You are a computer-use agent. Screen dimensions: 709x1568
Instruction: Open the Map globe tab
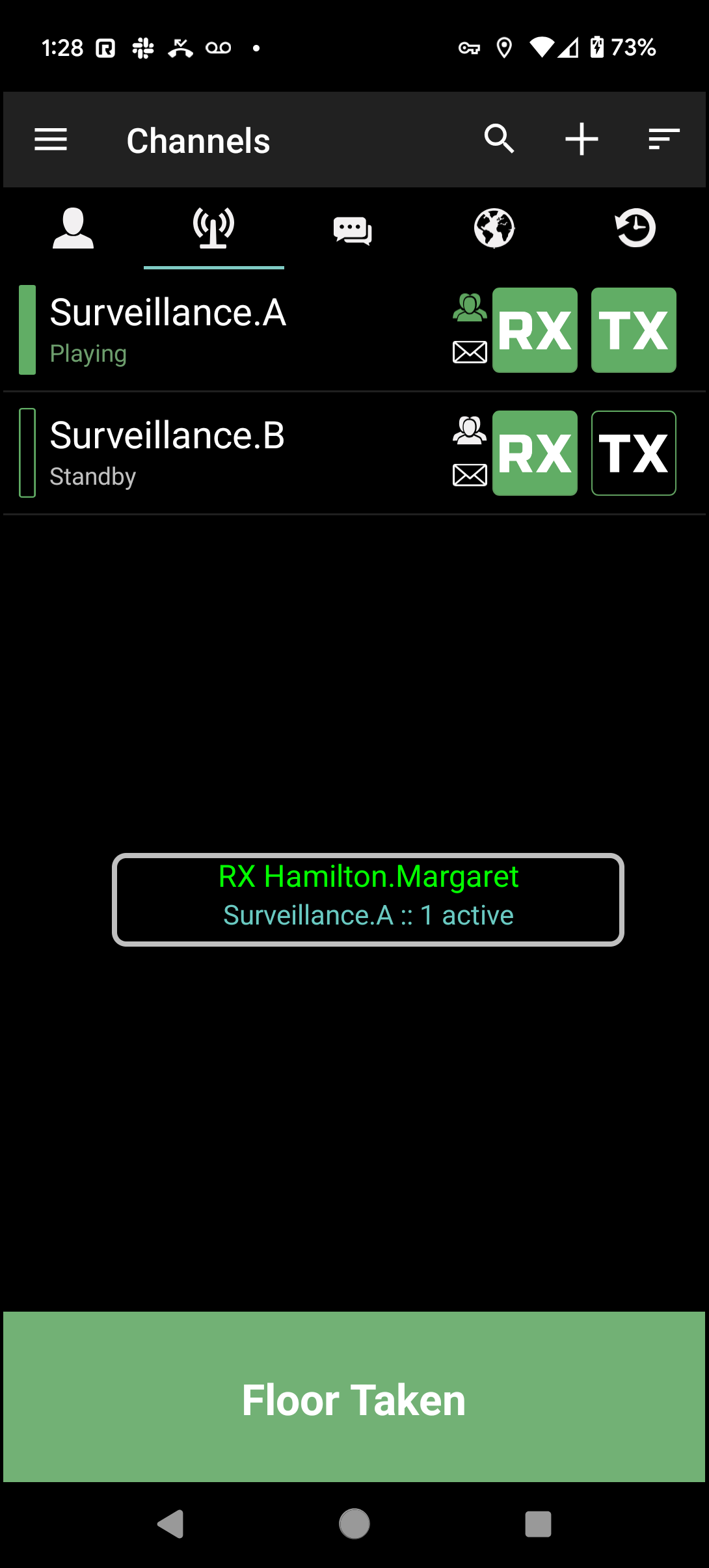[494, 228]
